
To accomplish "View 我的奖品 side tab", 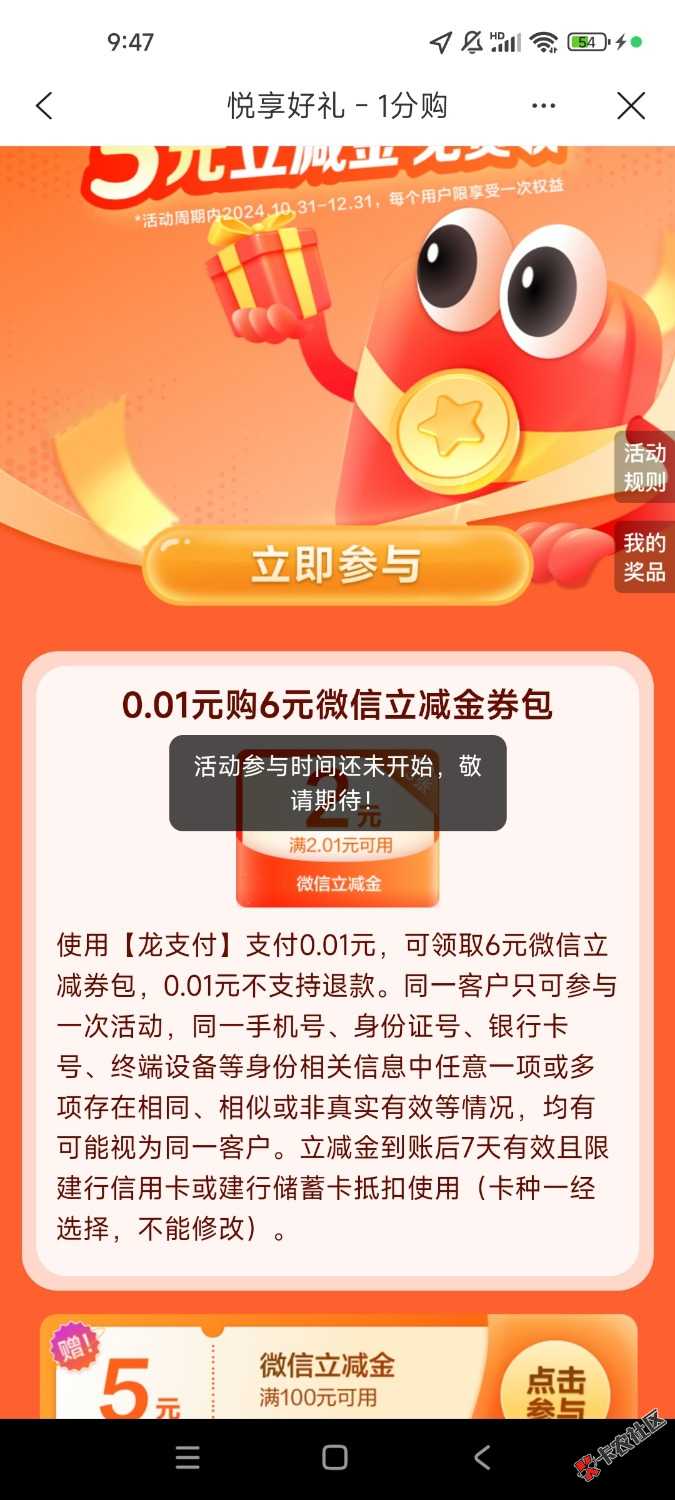I will tap(645, 557).
